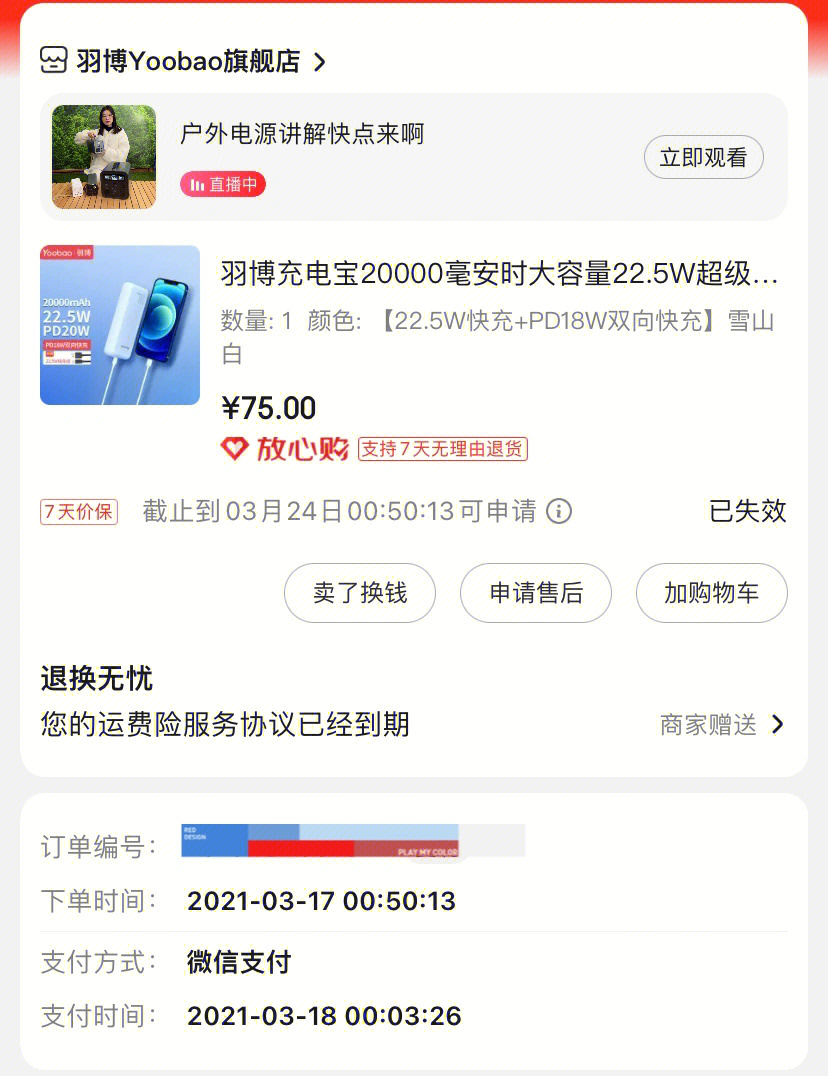Click the 放心购 heart icon
This screenshot has width=828, height=1076.
232,447
